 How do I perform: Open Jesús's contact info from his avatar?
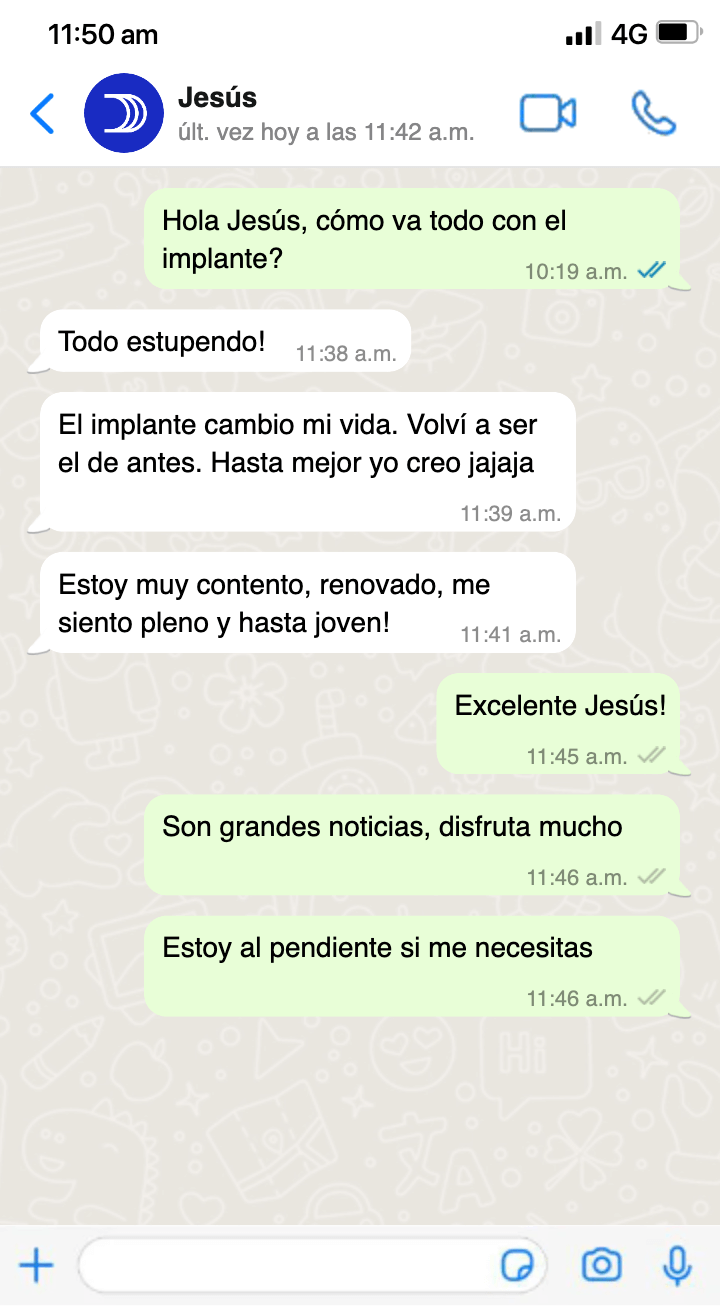(123, 114)
